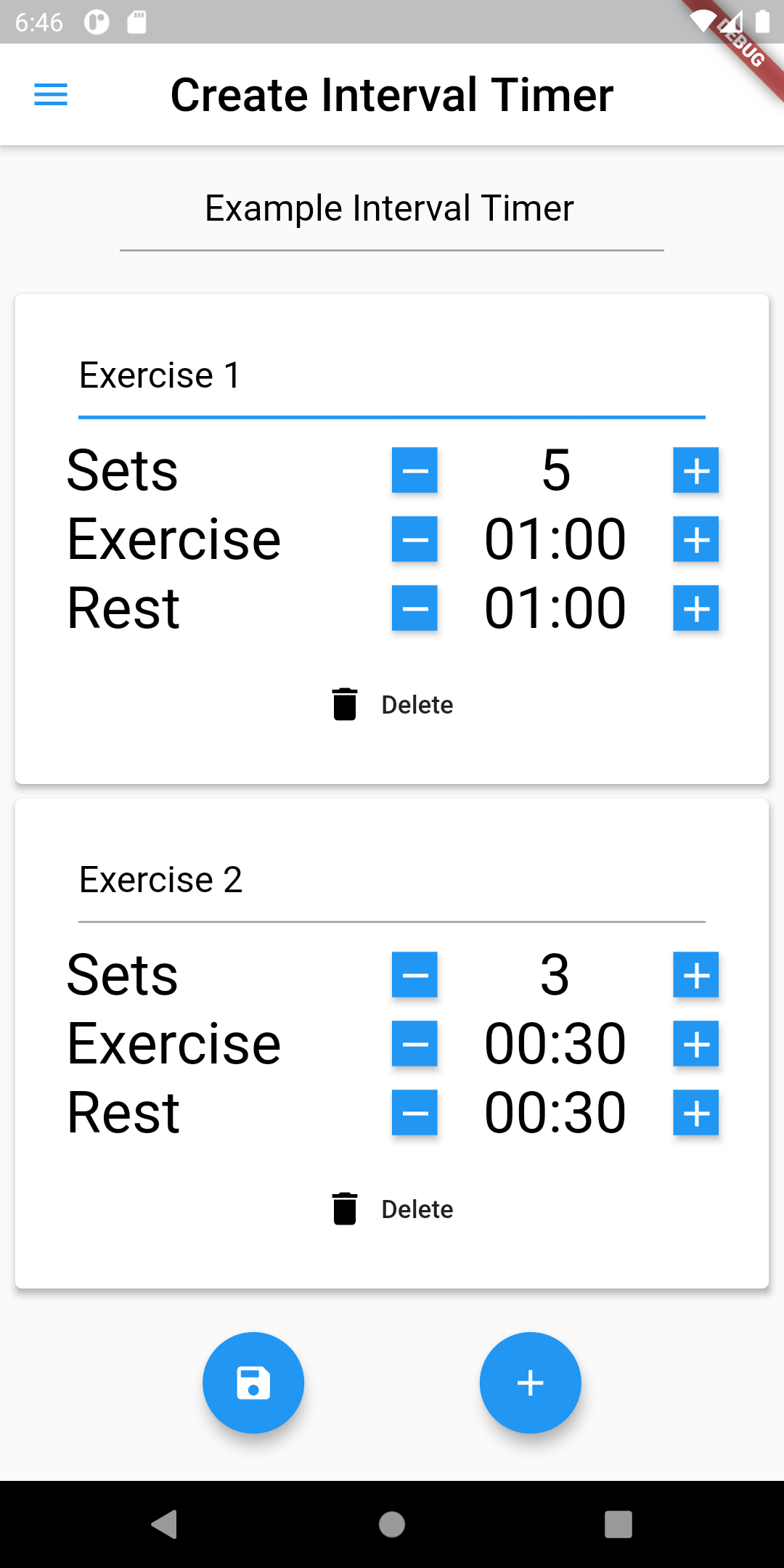
Task: Click the trash icon for Exercise 2
Action: coord(343,1208)
